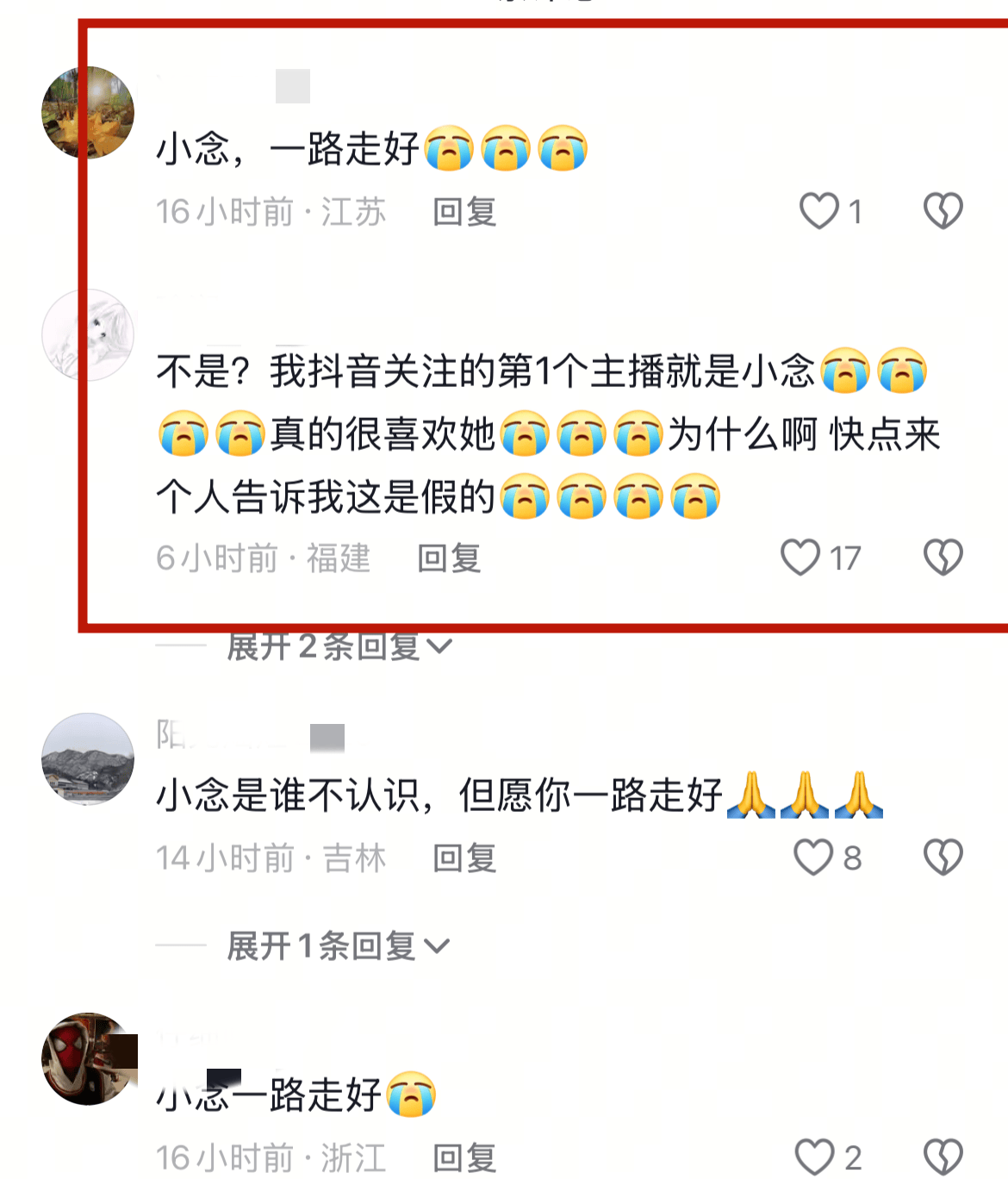The width and height of the screenshot is (1008, 1179).
Task: Dislike the comment from Jiangsu
Action: [943, 211]
